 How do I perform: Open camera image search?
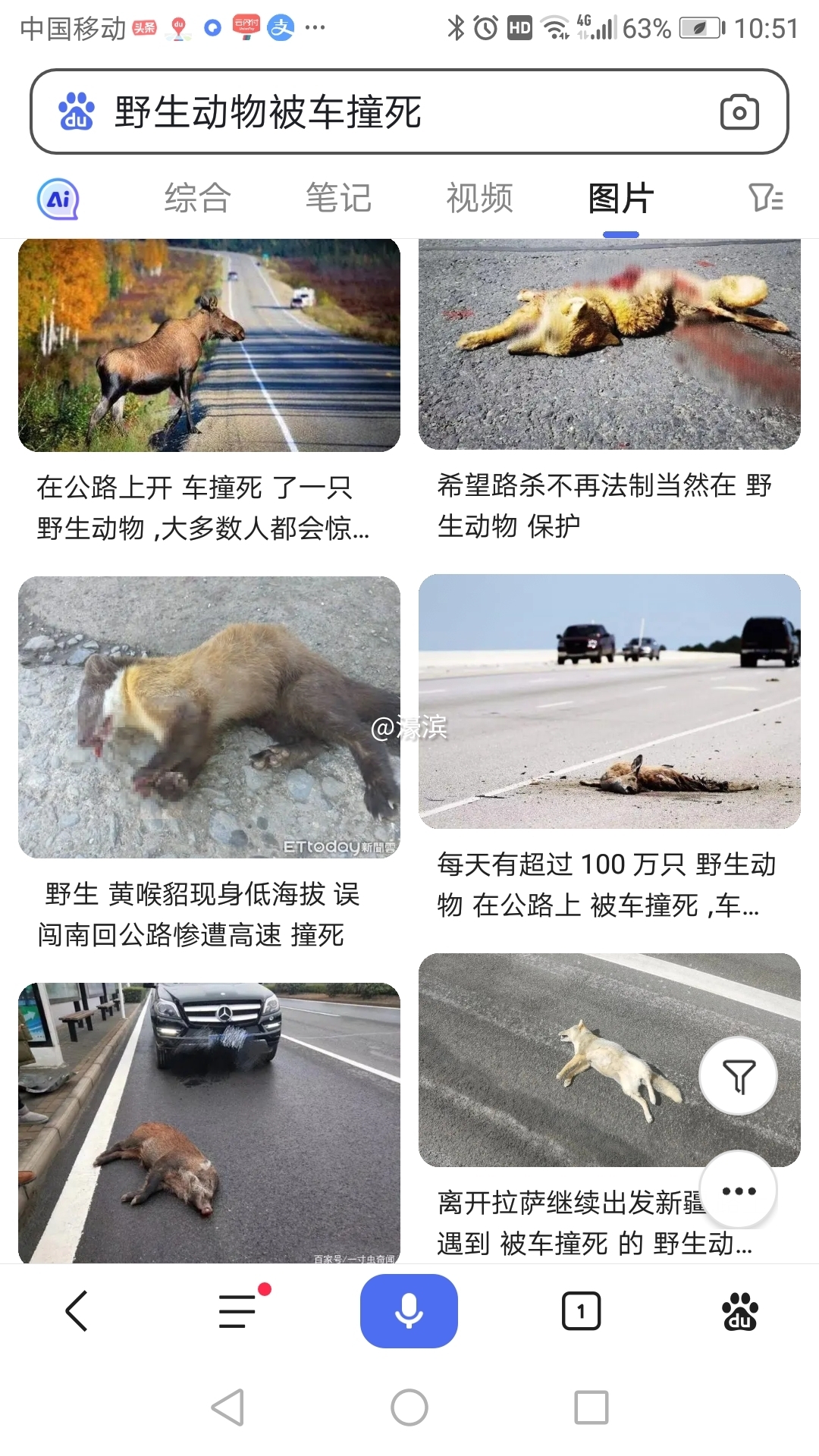pos(739,112)
